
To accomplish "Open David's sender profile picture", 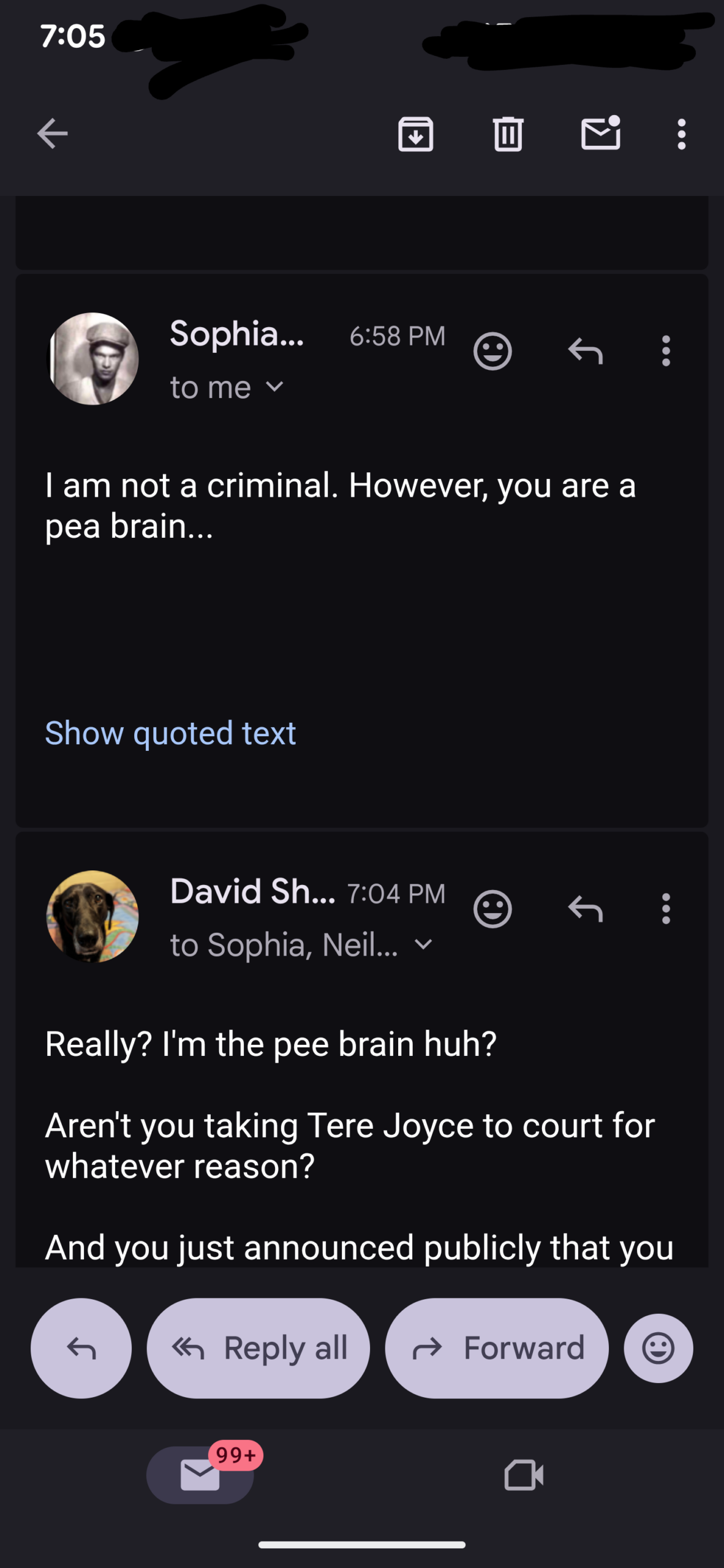I will 93,916.
